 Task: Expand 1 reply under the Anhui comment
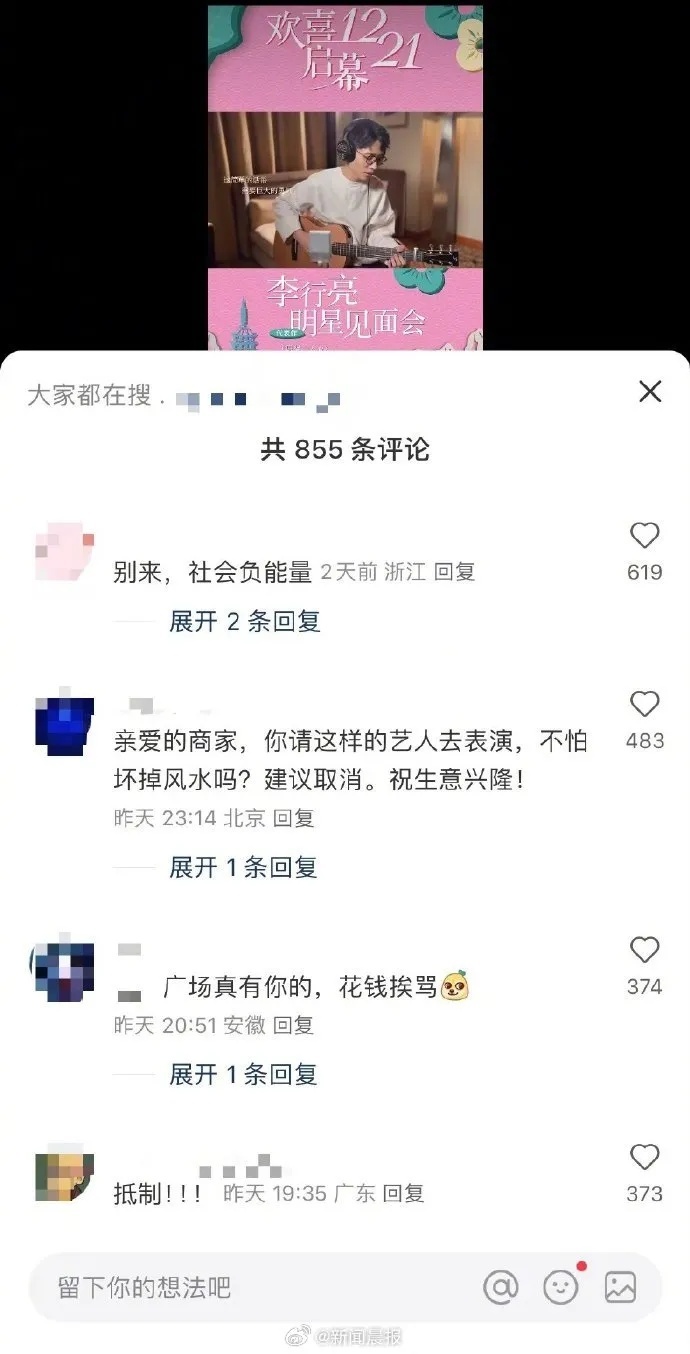click(x=243, y=1074)
